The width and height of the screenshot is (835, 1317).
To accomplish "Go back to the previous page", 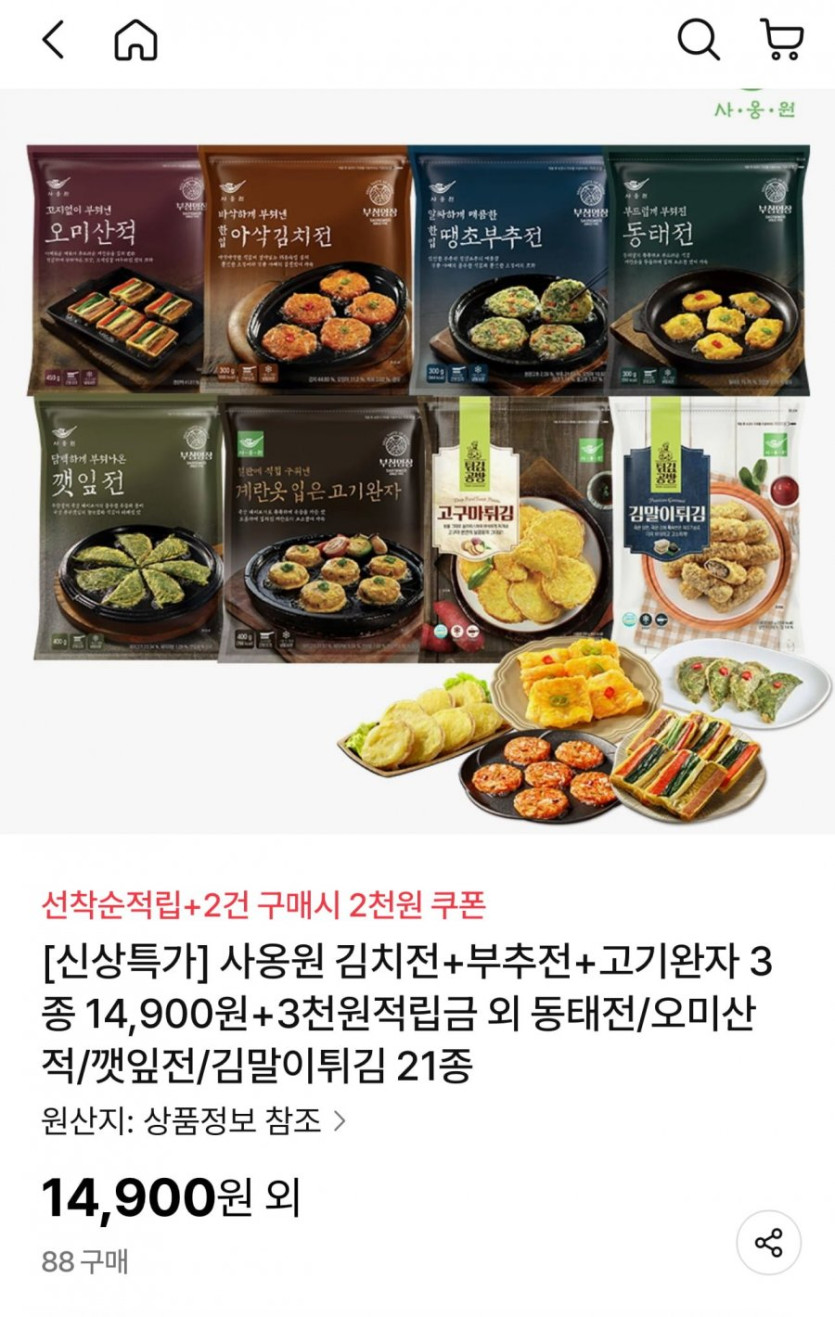I will (x=52, y=41).
